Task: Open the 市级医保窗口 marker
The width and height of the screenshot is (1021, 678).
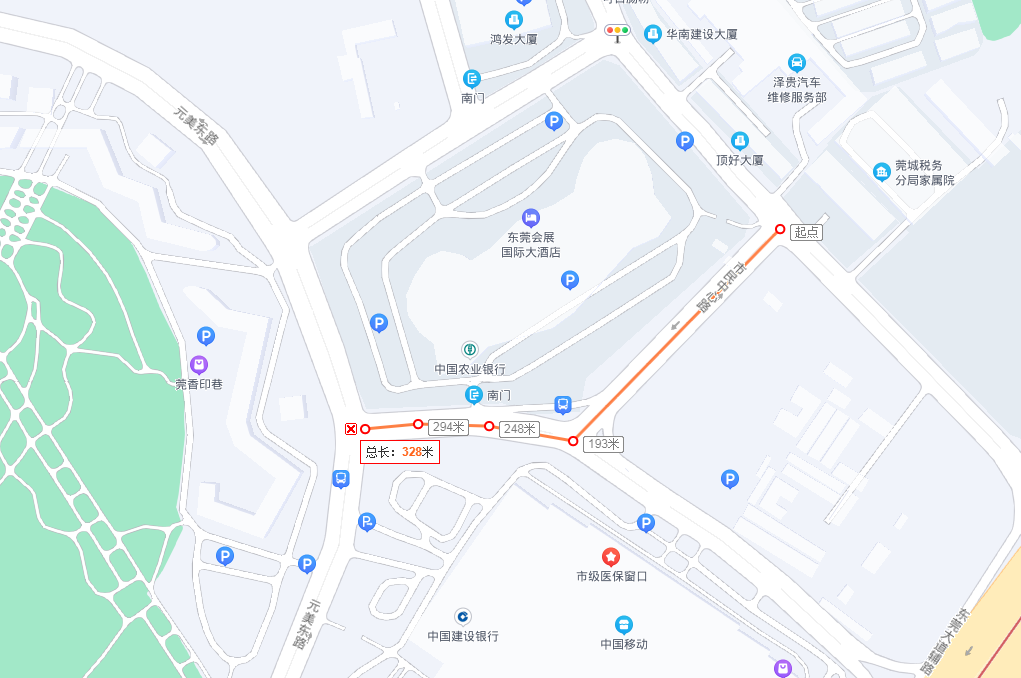Action: point(611,556)
